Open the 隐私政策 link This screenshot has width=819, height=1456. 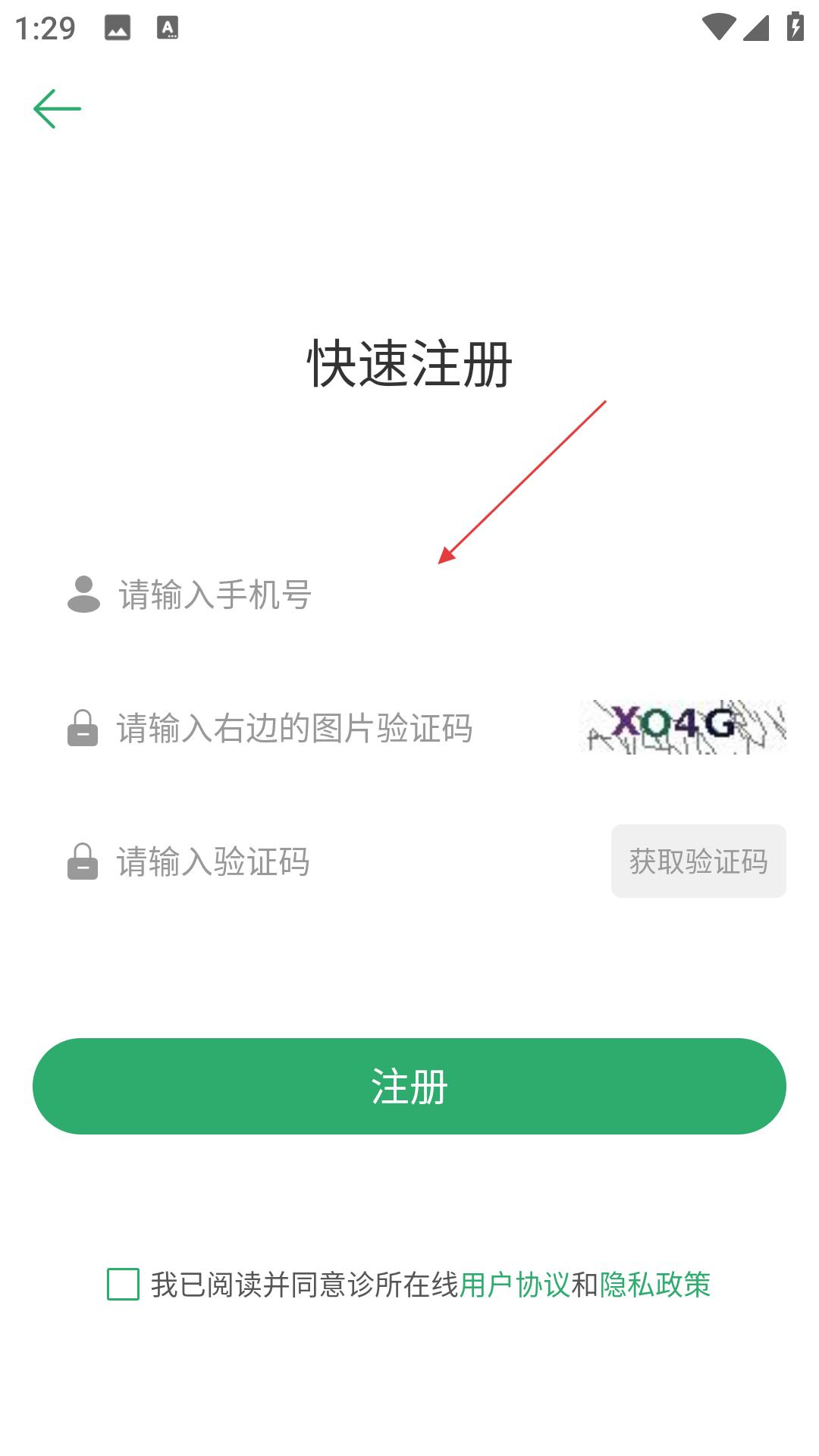[655, 1285]
